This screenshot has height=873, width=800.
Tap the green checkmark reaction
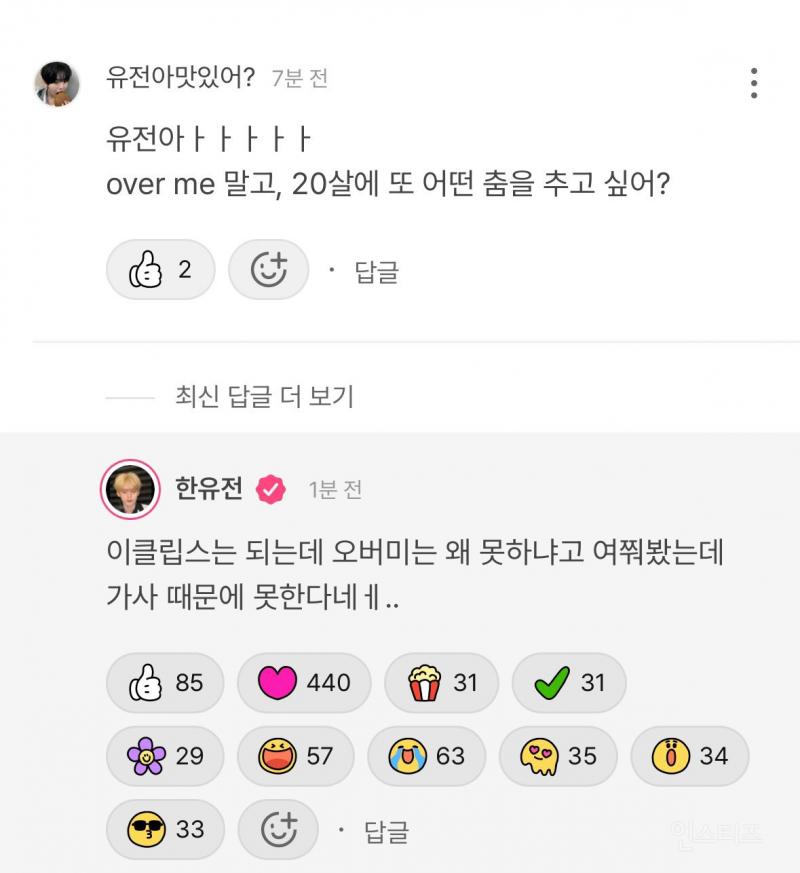[x=568, y=683]
